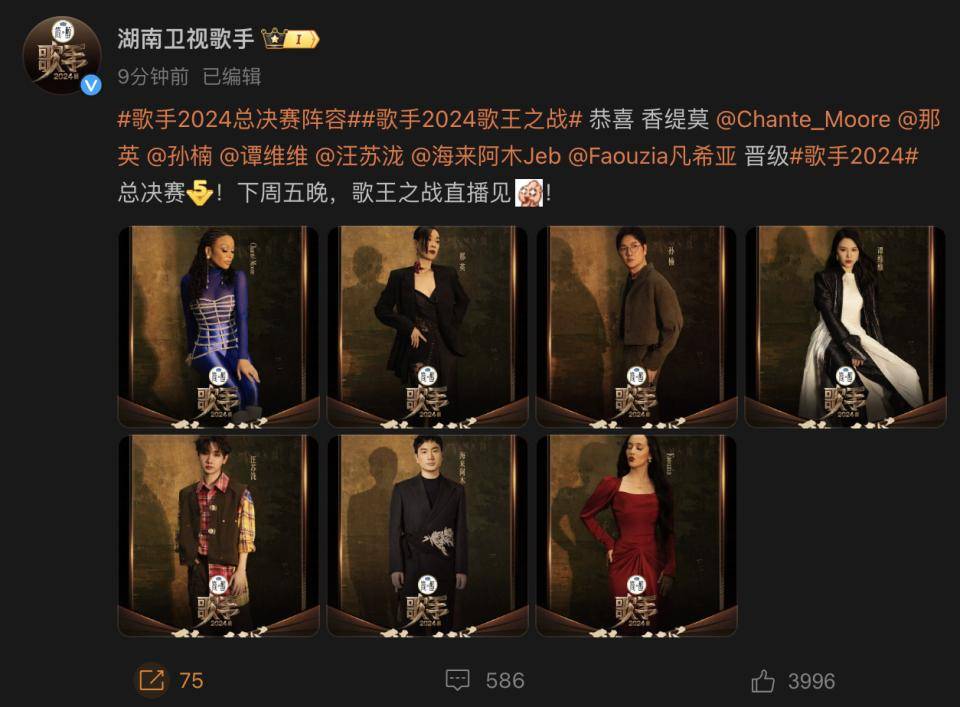This screenshot has width=960, height=707.
Task: Open the @Chante_Moore mention
Action: (803, 119)
